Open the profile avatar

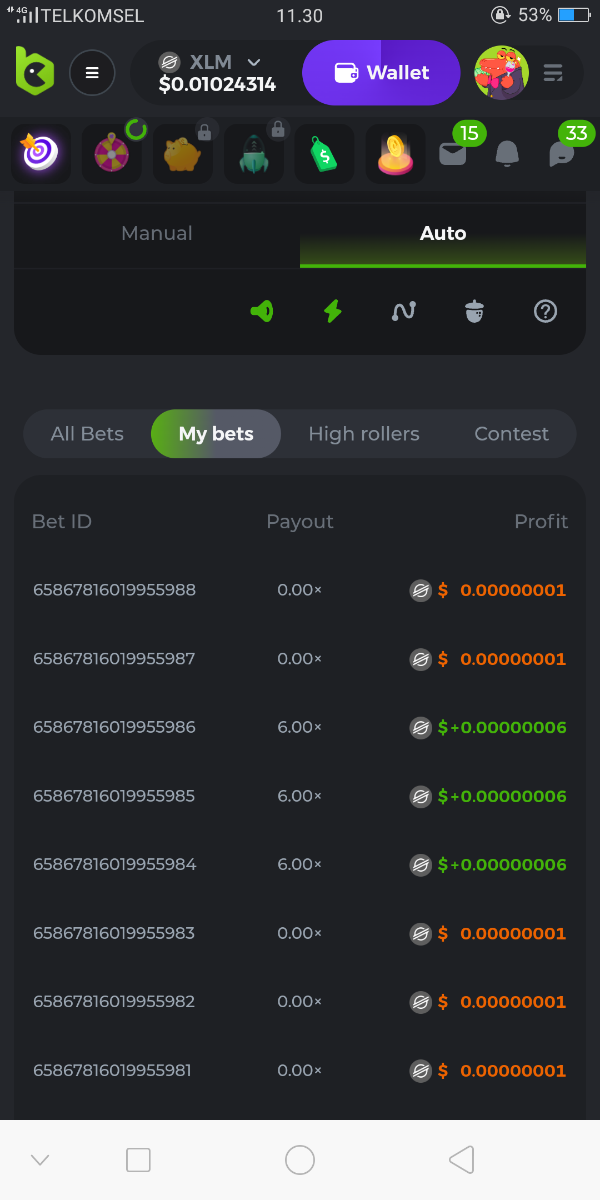tap(501, 73)
